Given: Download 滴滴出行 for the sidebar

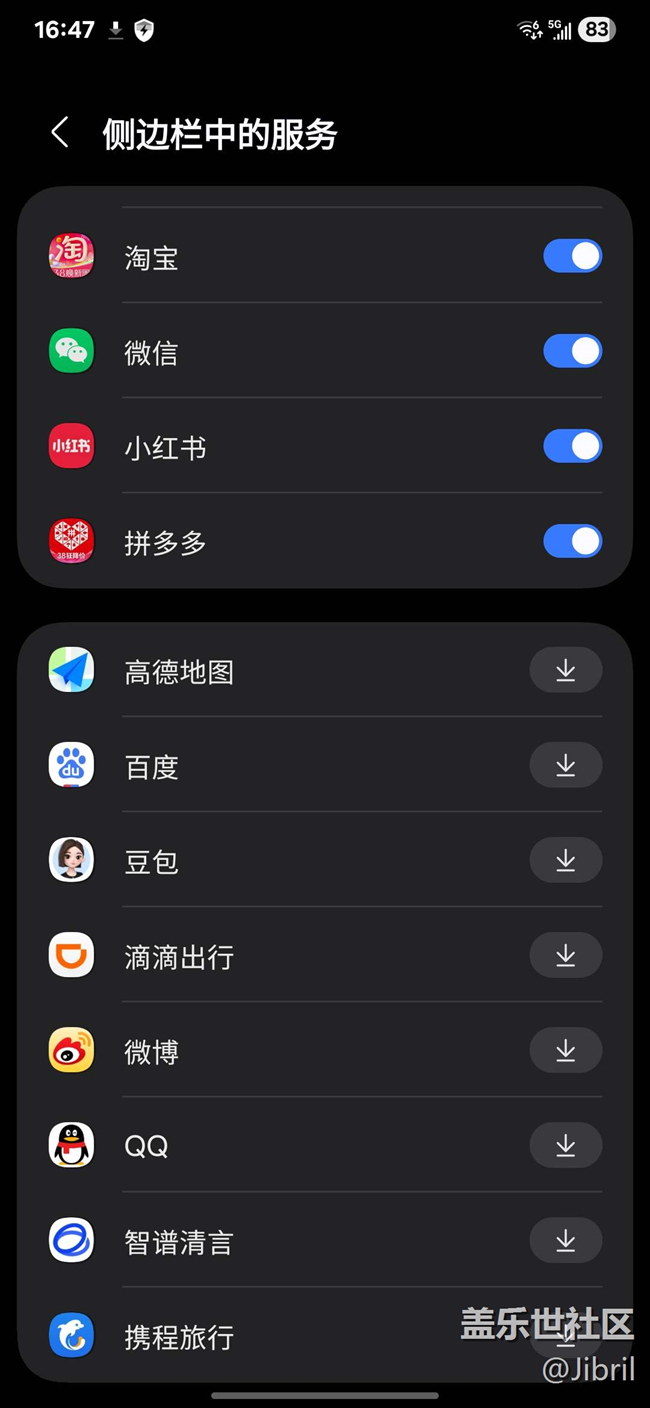Looking at the screenshot, I should 565,956.
